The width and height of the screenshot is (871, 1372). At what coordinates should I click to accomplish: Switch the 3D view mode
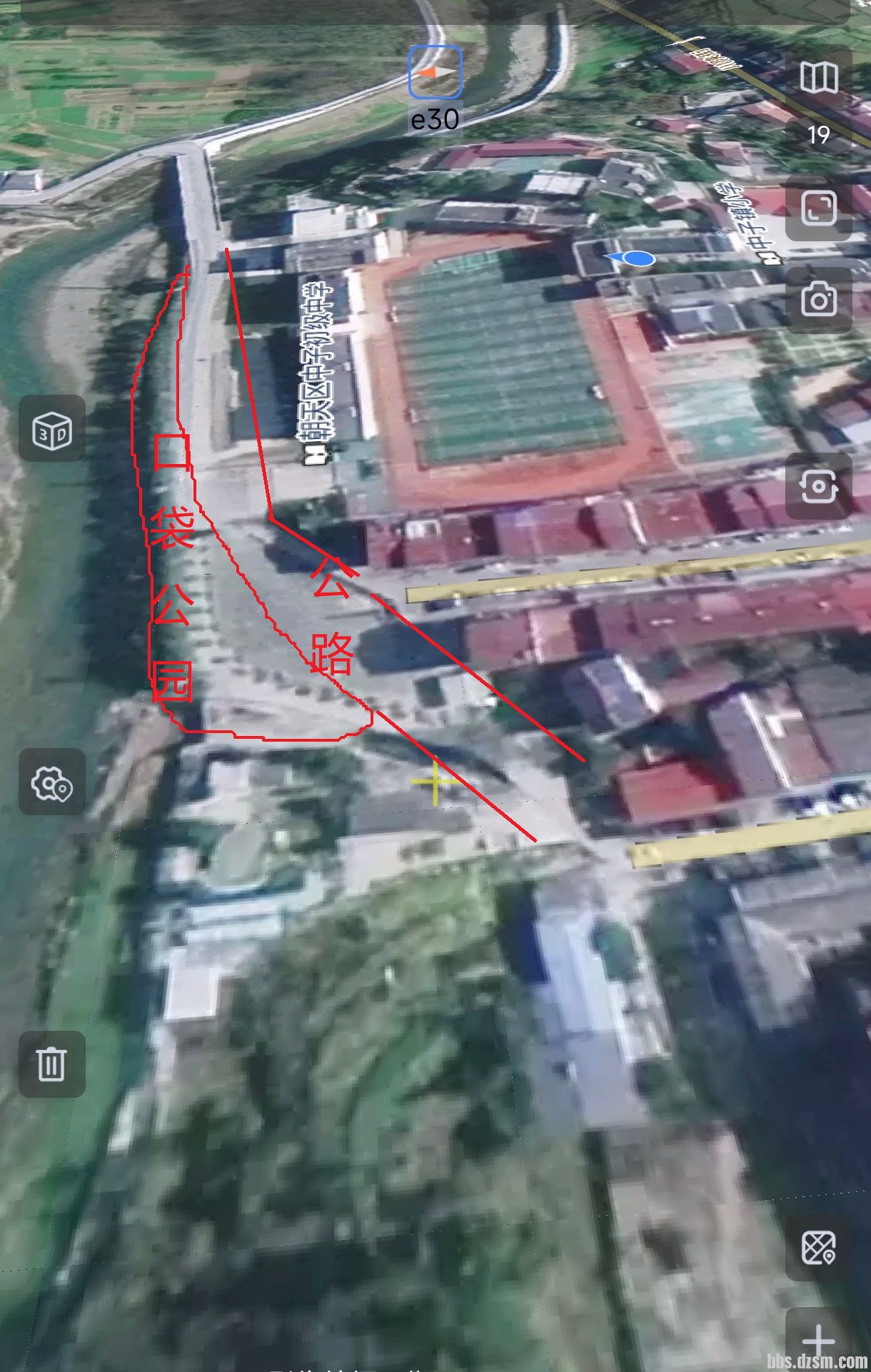(x=52, y=428)
